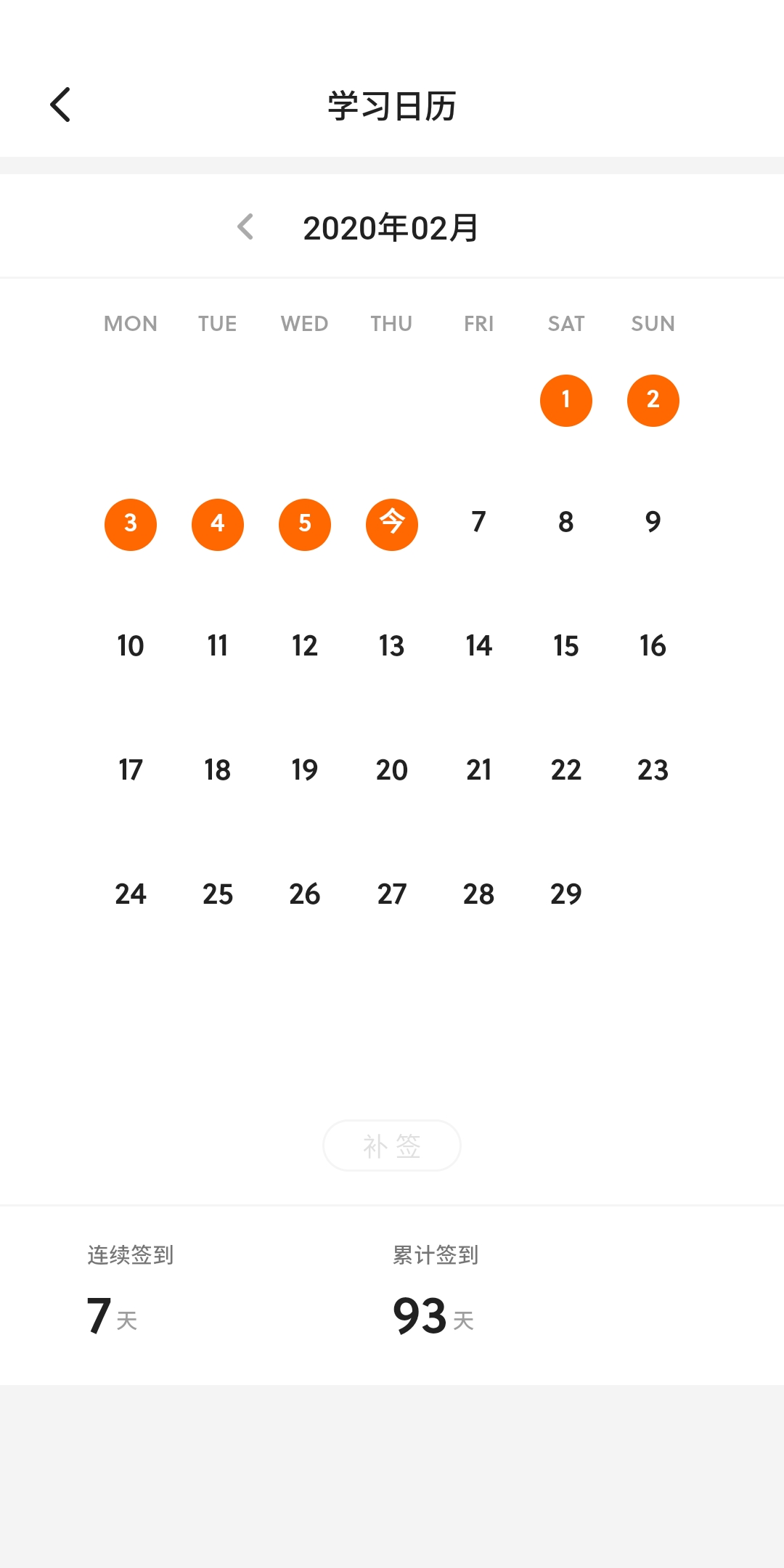
Task: Go to the previous month
Action: point(246,227)
